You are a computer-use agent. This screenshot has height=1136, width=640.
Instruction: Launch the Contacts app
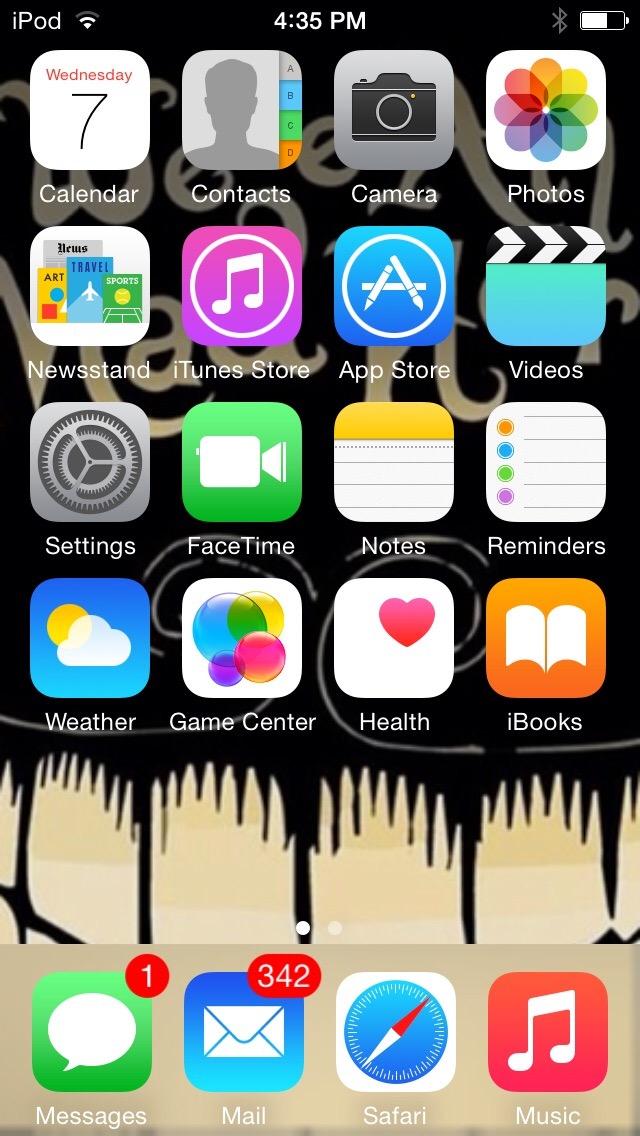coord(241,110)
